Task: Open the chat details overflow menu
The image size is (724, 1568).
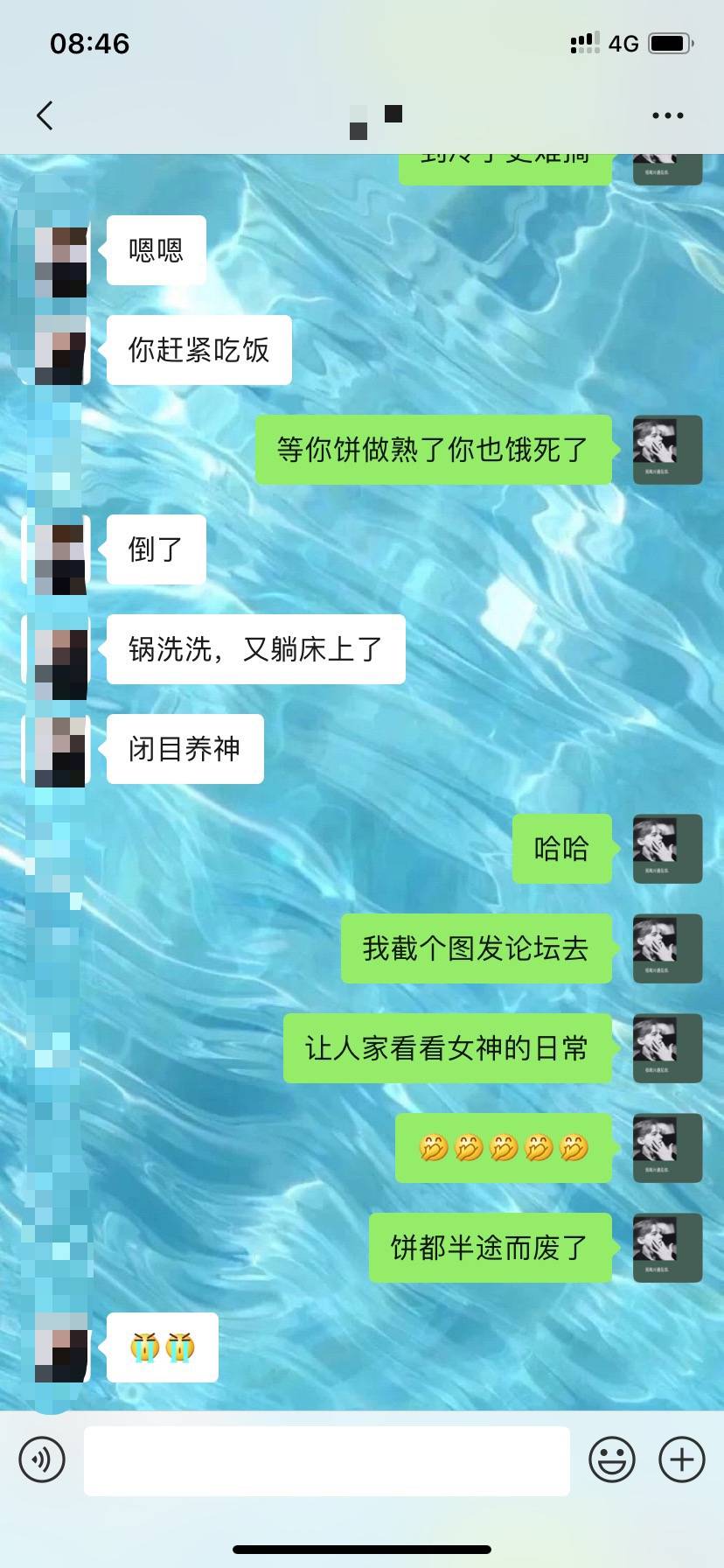Action: tap(668, 115)
